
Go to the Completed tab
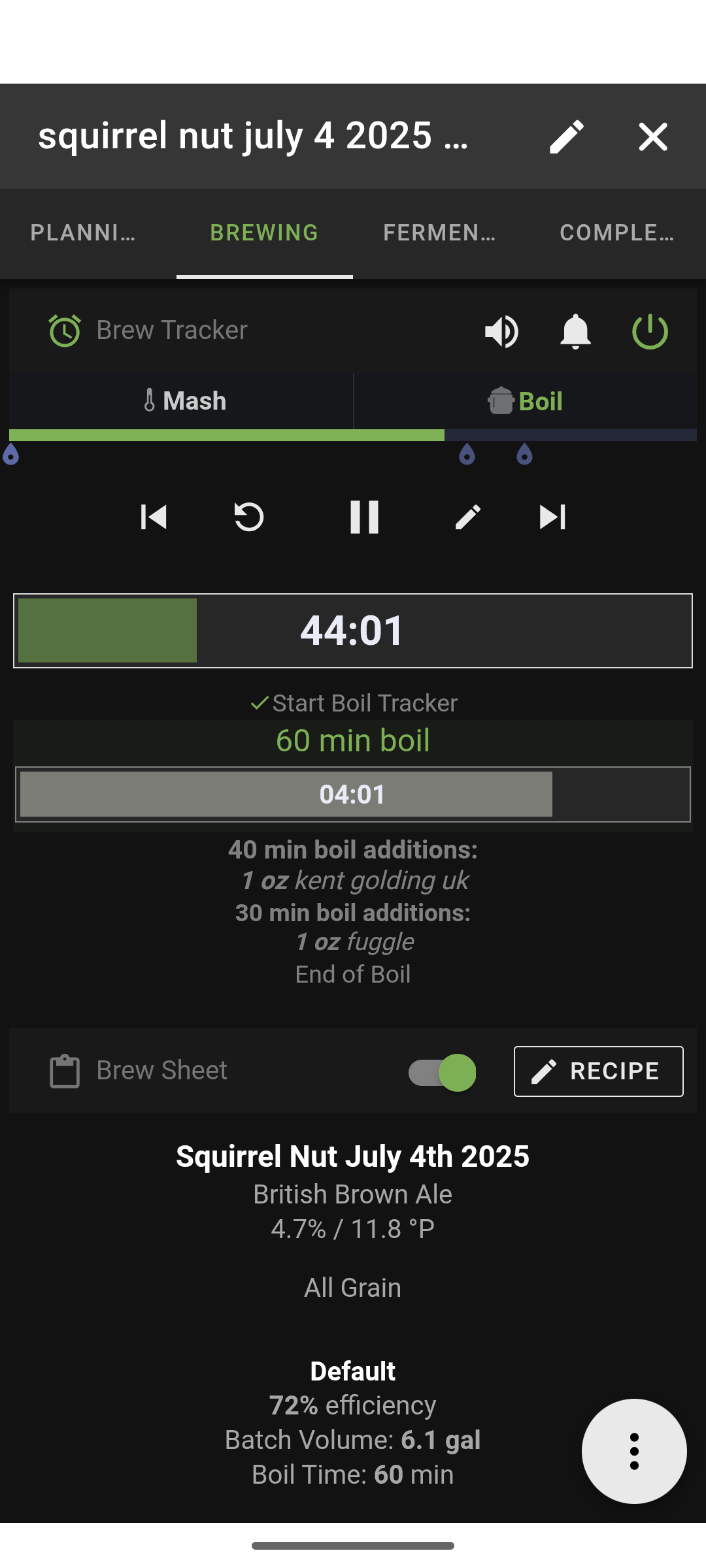click(x=617, y=233)
